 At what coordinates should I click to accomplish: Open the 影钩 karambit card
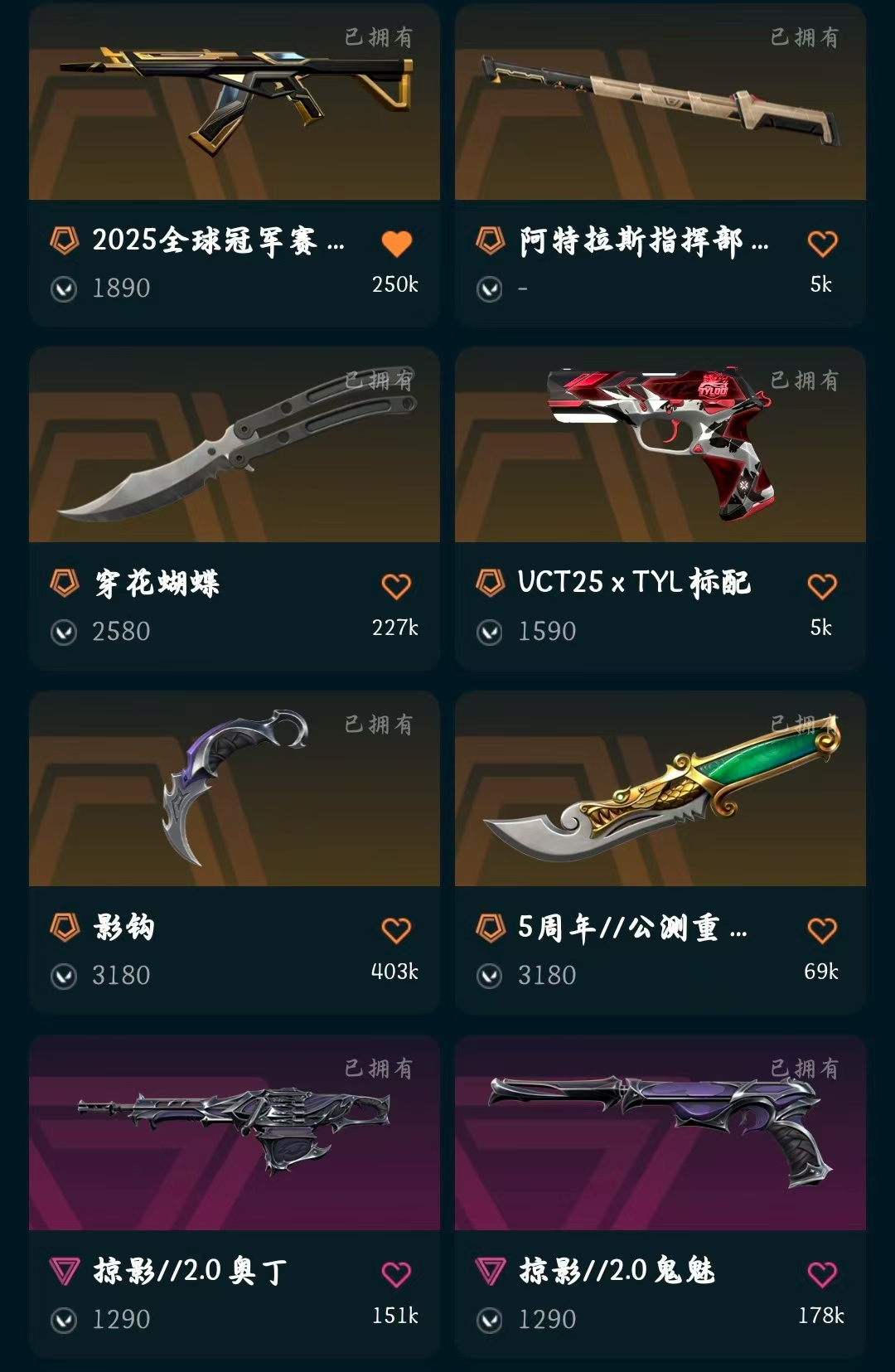pos(234,792)
